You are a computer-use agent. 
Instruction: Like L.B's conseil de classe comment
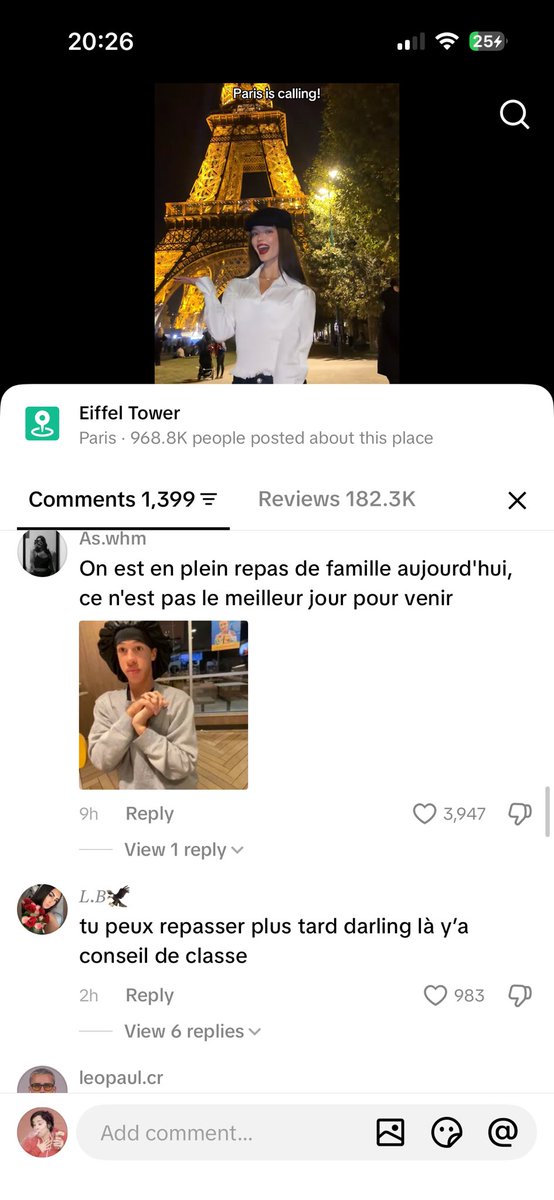(x=435, y=995)
